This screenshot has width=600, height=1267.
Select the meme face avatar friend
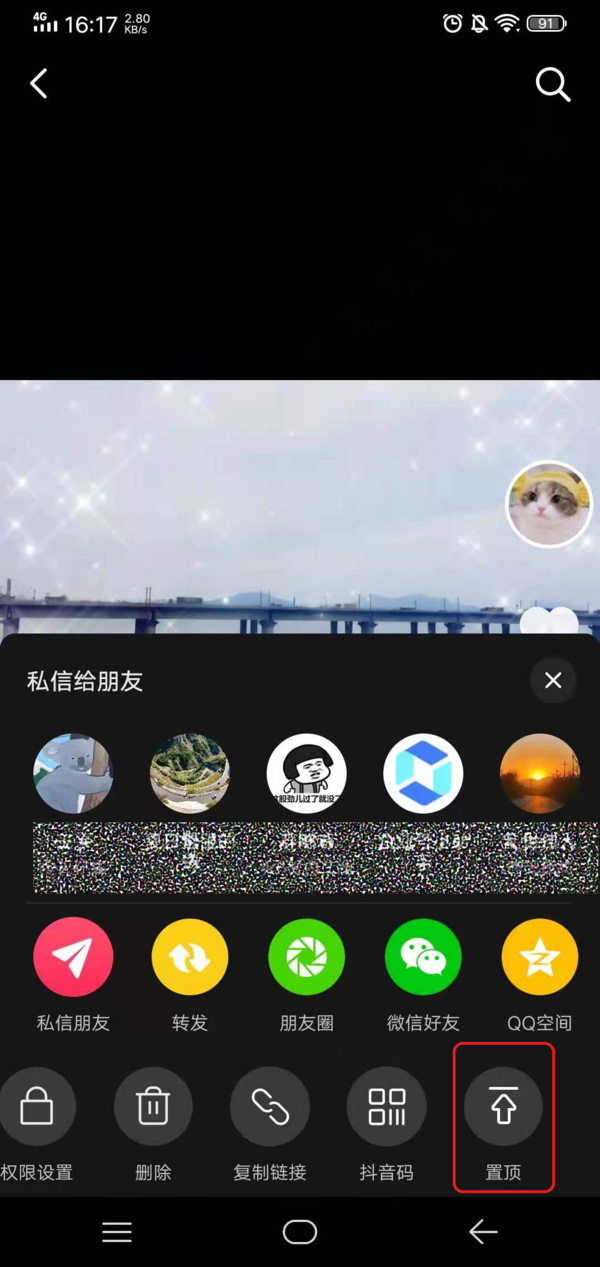(x=306, y=773)
